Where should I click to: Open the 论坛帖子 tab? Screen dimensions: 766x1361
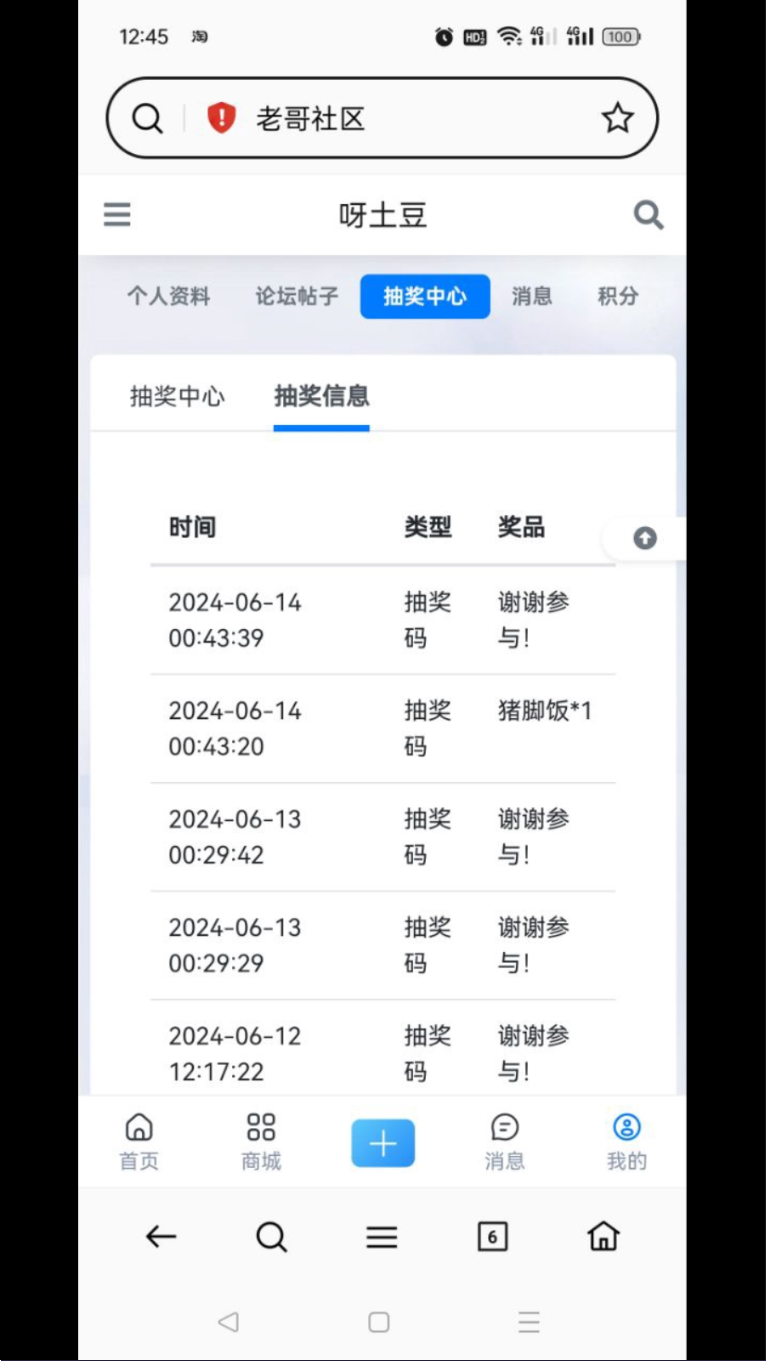[x=296, y=296]
